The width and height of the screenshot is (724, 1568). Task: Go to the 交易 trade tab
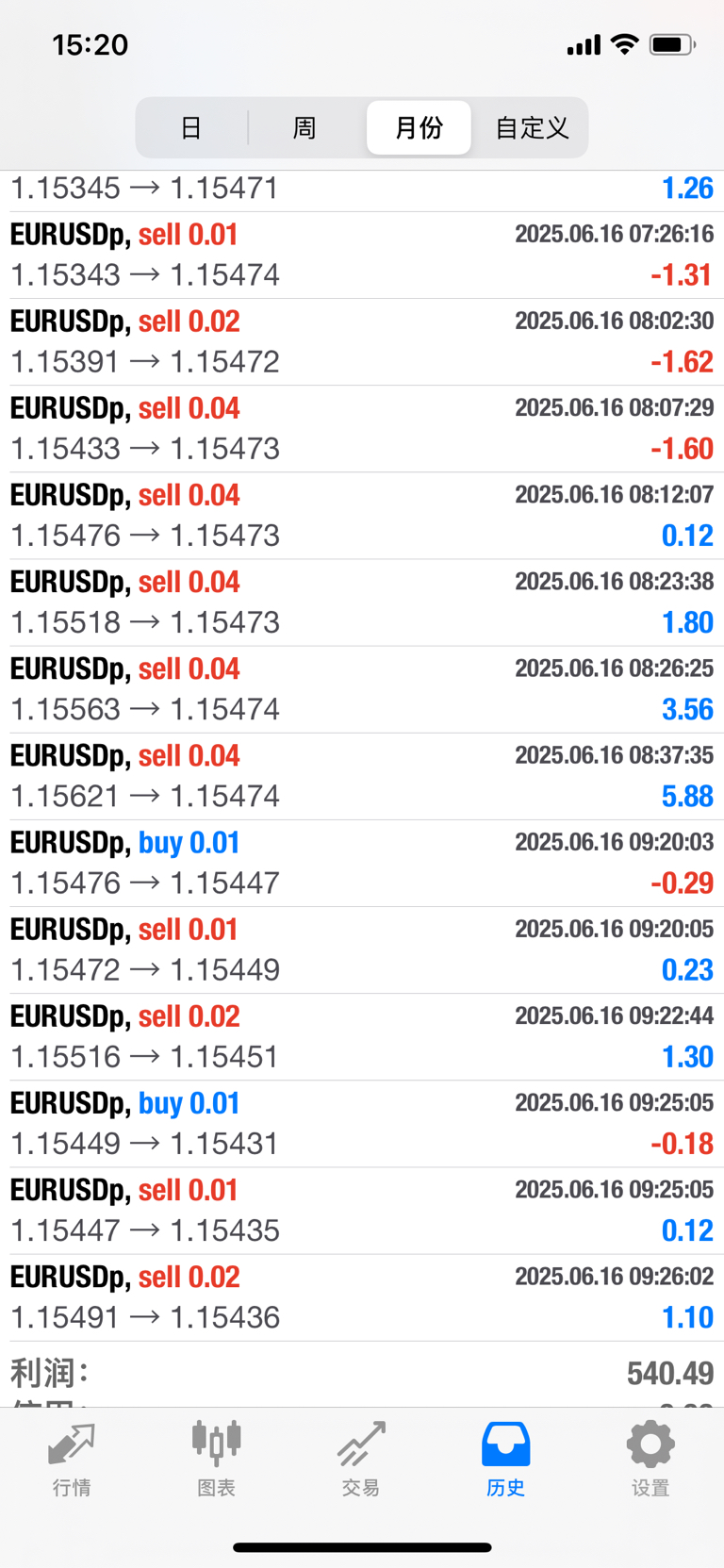tap(361, 1460)
